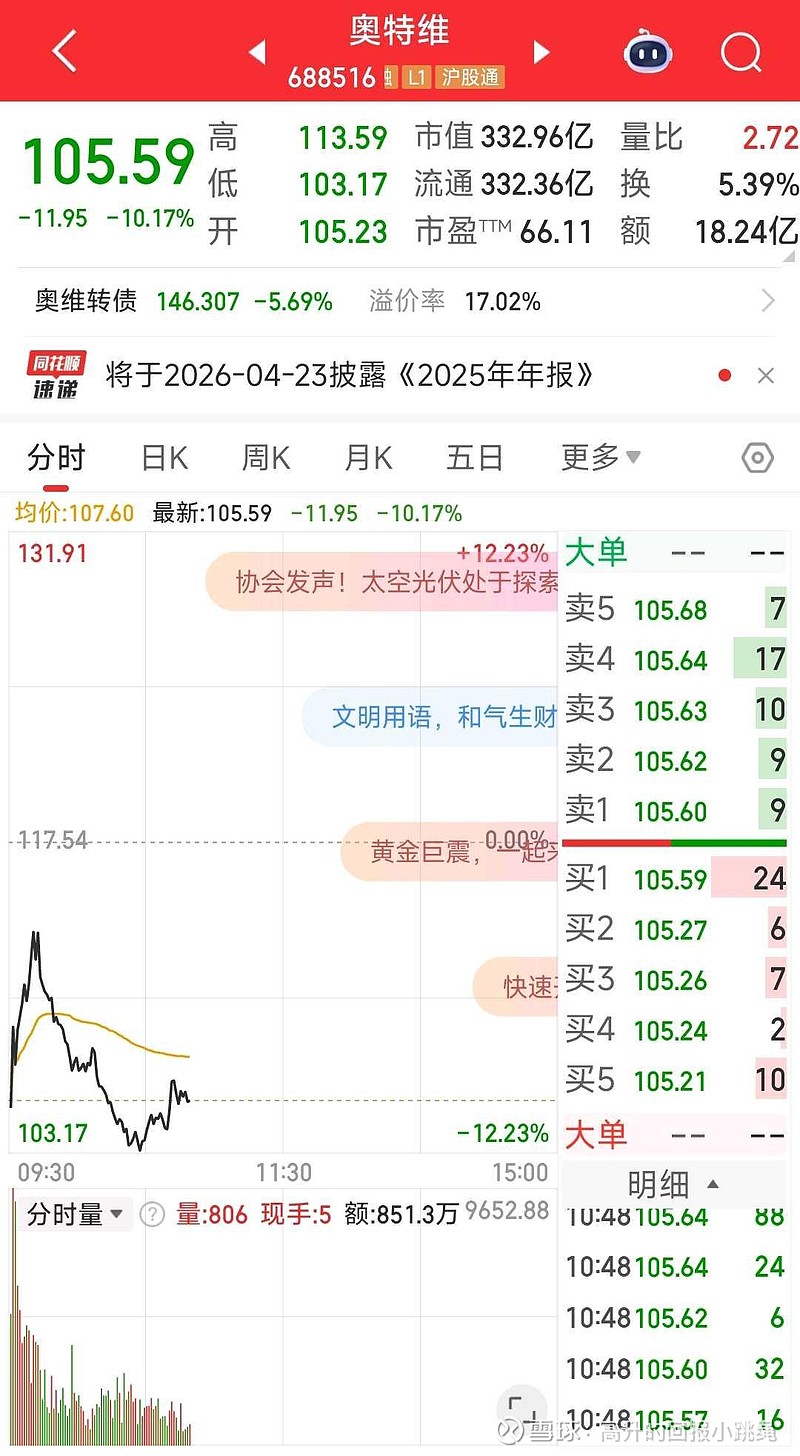Tap the back arrow to exit stock page
800x1456 pixels.
(x=63, y=51)
